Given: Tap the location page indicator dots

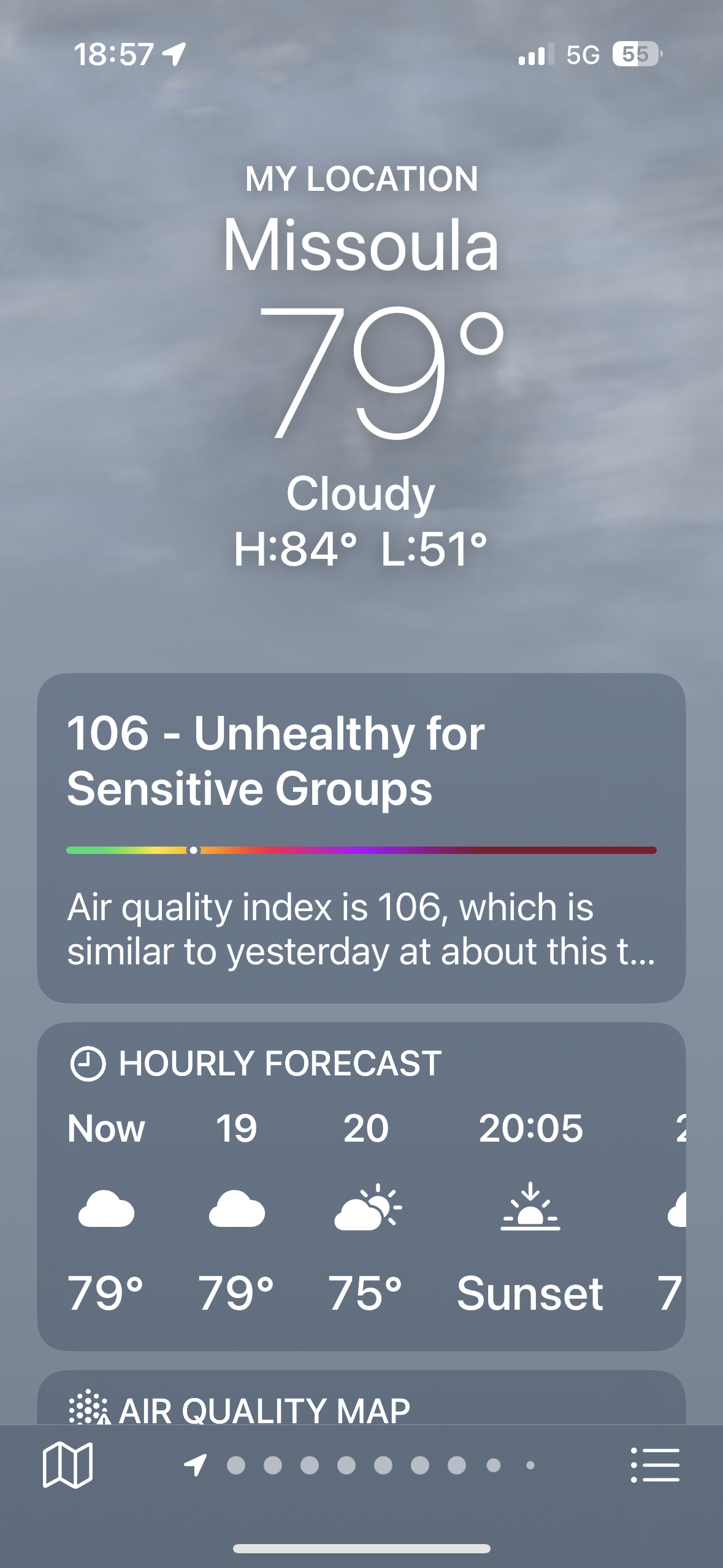Looking at the screenshot, I should coord(361,1466).
